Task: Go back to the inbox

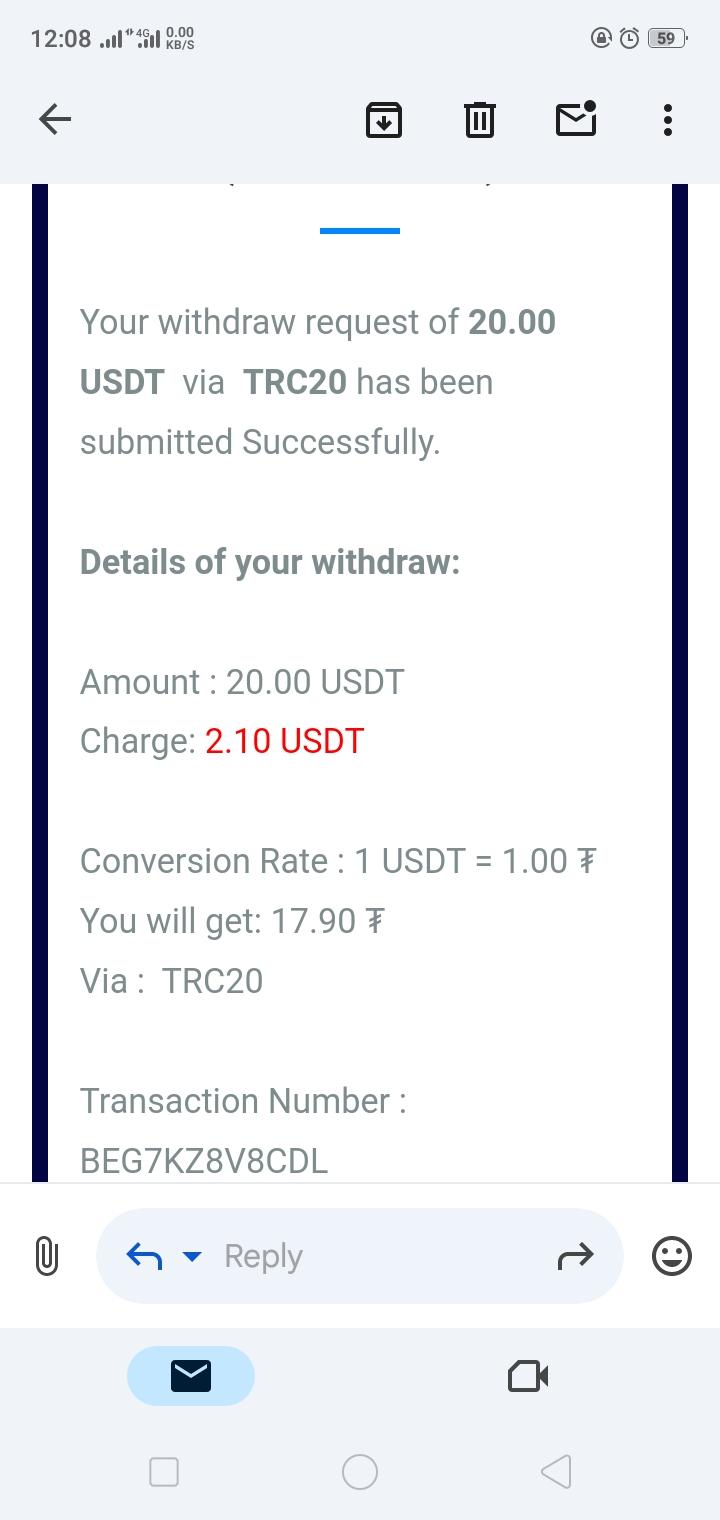Action: click(55, 120)
